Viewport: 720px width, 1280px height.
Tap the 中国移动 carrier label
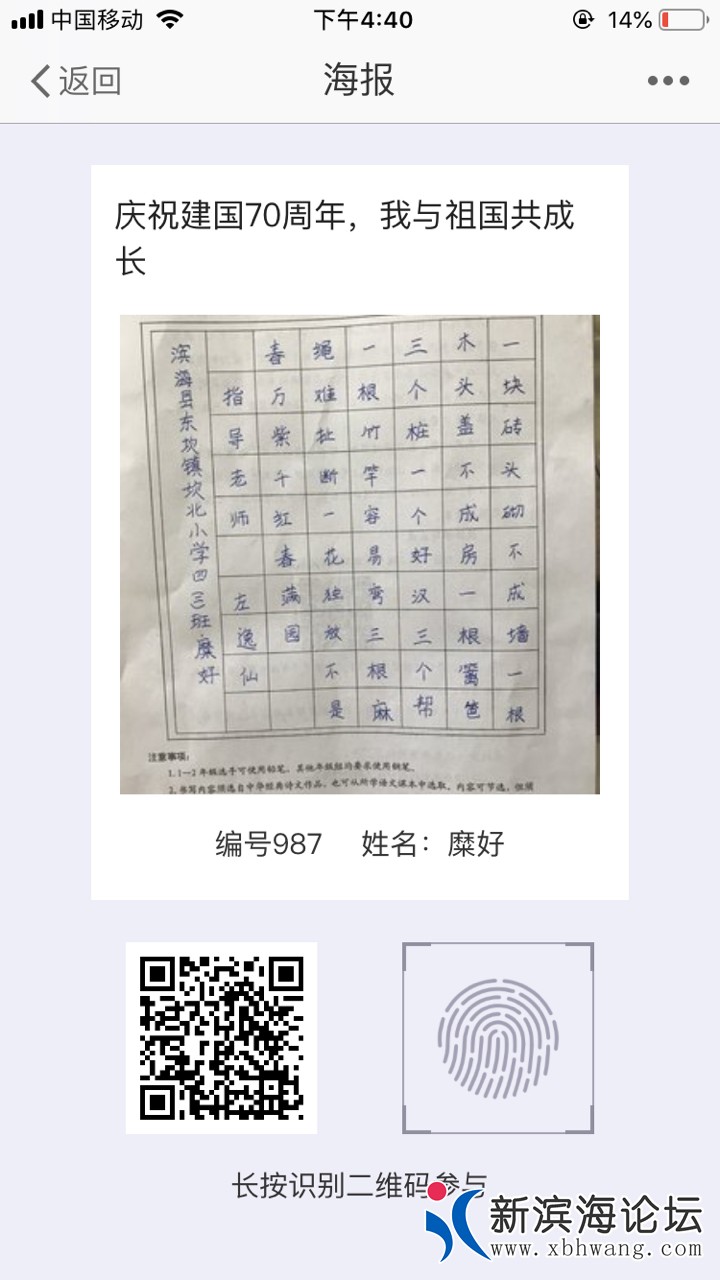point(95,17)
